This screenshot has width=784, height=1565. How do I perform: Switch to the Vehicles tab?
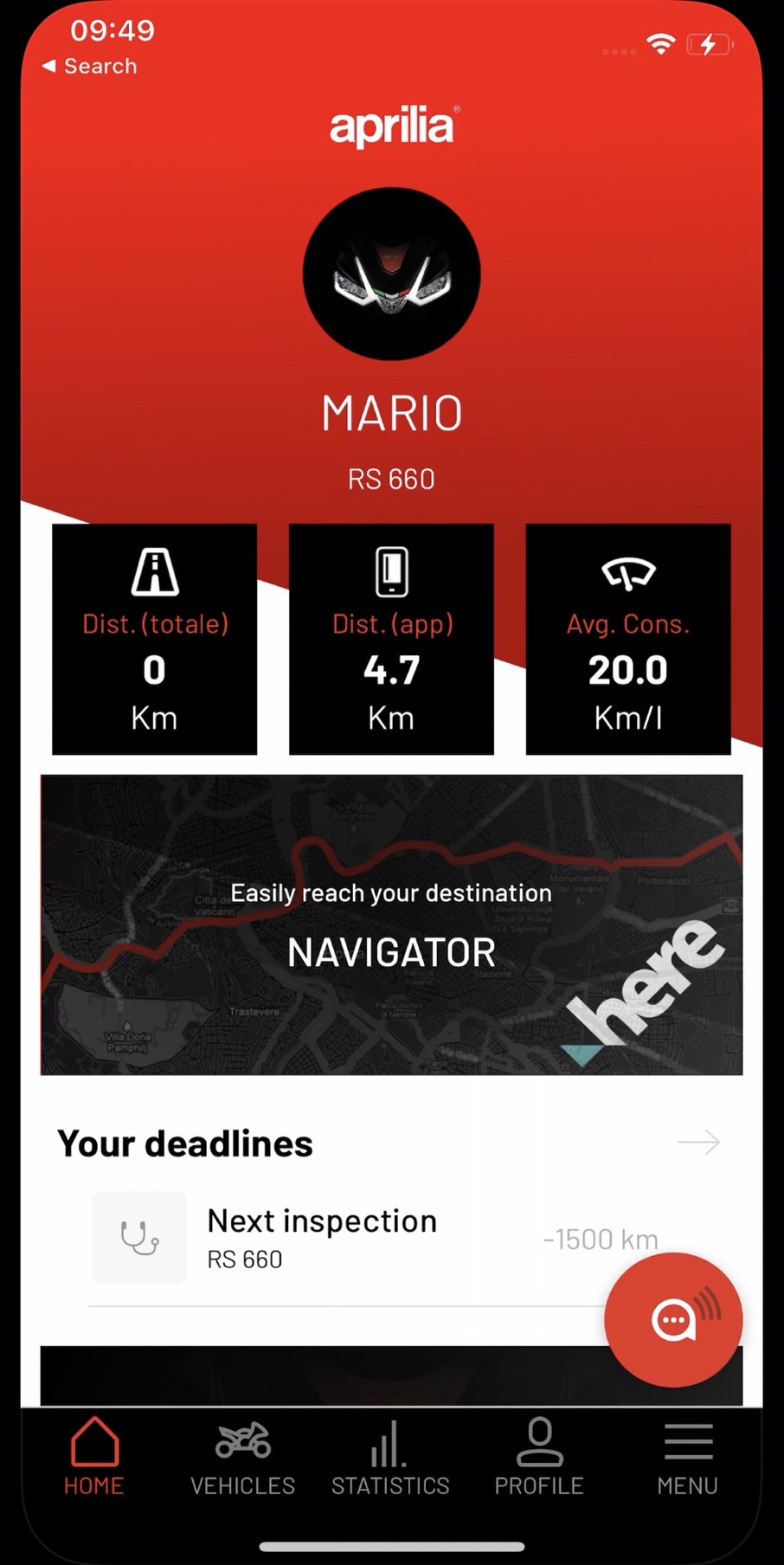coord(242,1459)
